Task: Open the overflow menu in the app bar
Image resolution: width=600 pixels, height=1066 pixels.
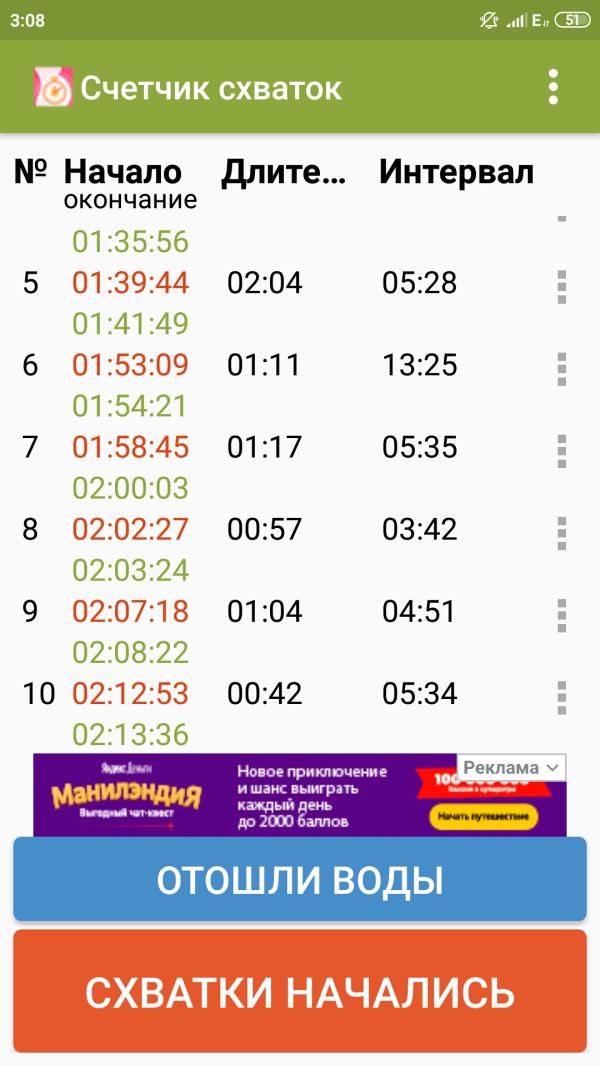Action: [x=553, y=87]
